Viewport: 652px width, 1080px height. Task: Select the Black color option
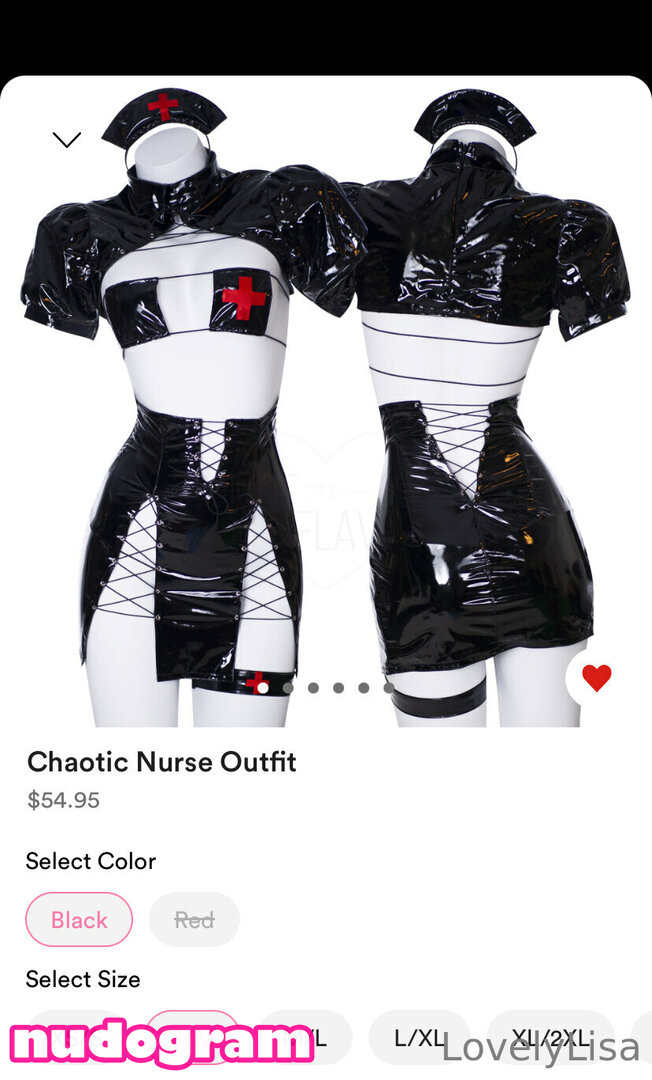[79, 919]
